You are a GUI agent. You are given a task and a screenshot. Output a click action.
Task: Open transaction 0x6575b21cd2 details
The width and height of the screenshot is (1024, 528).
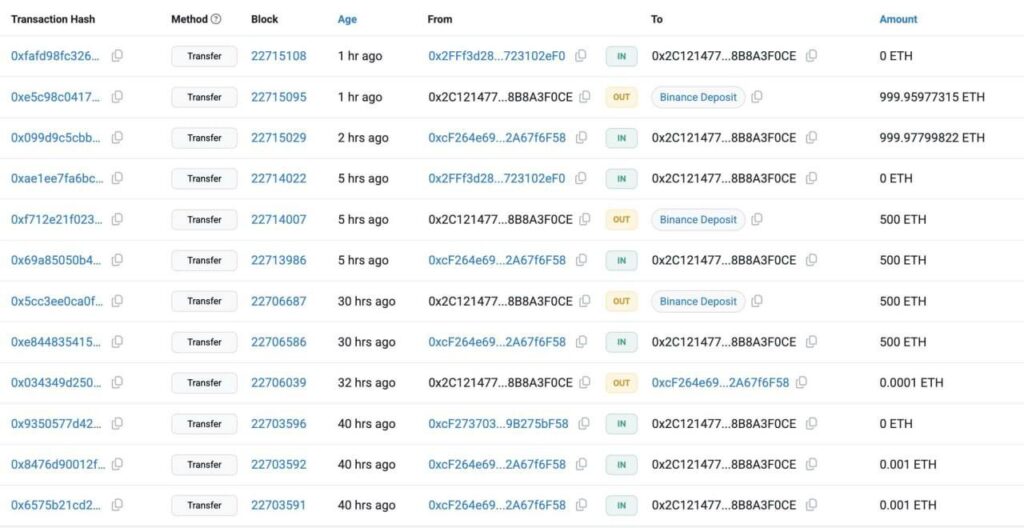(55, 505)
